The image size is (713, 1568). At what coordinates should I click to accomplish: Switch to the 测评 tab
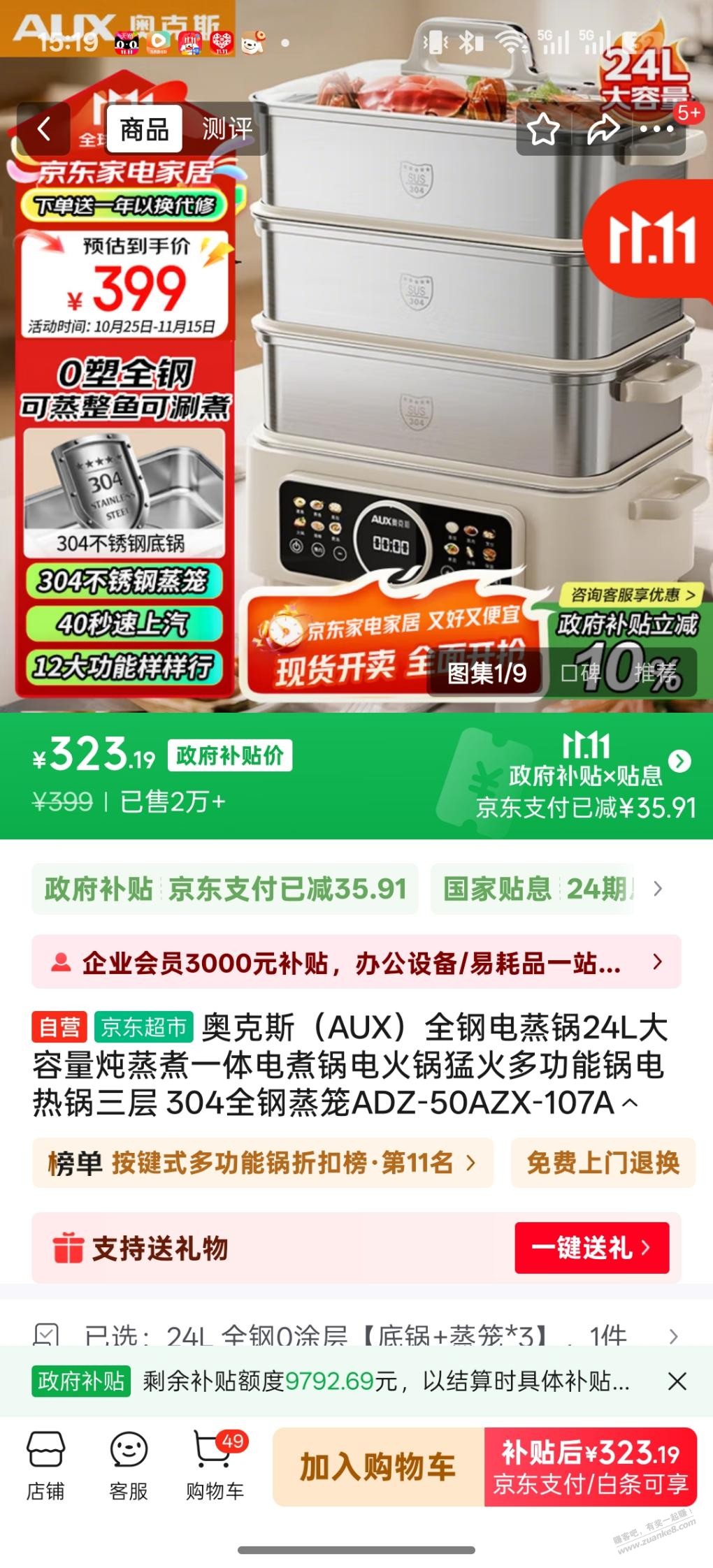point(226,129)
